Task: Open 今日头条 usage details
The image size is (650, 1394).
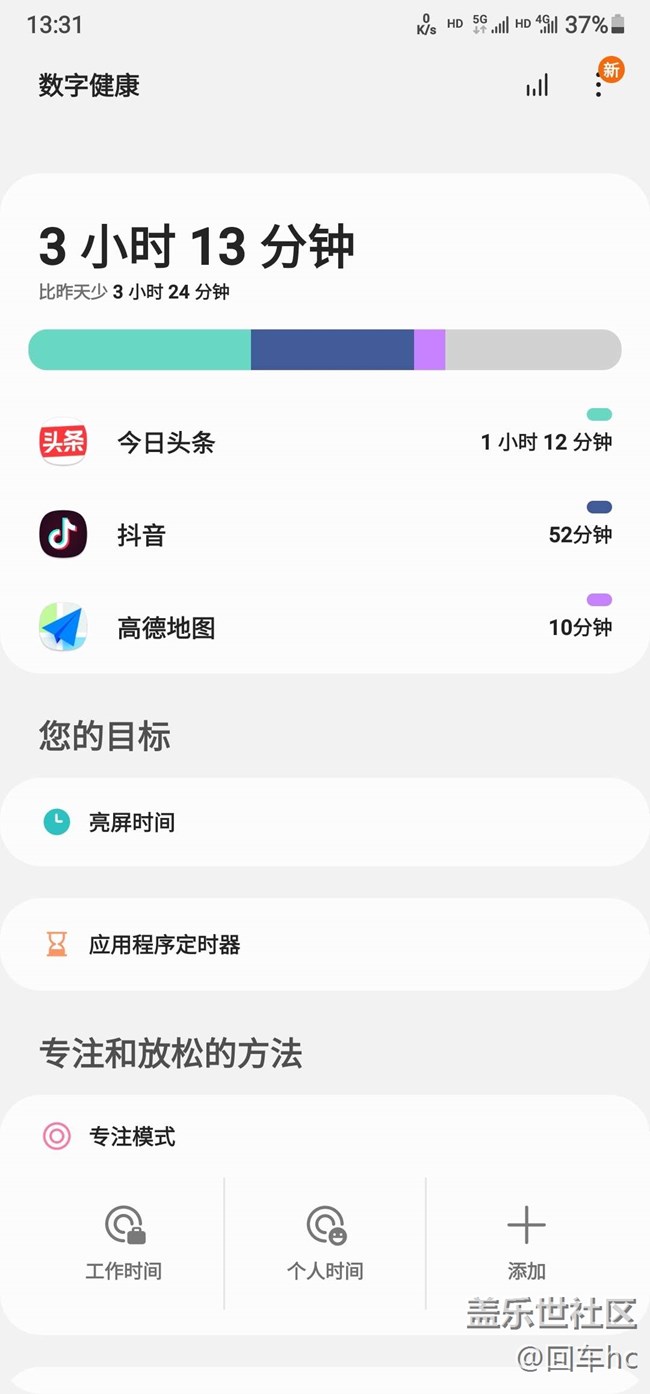Action: pyautogui.click(x=325, y=442)
